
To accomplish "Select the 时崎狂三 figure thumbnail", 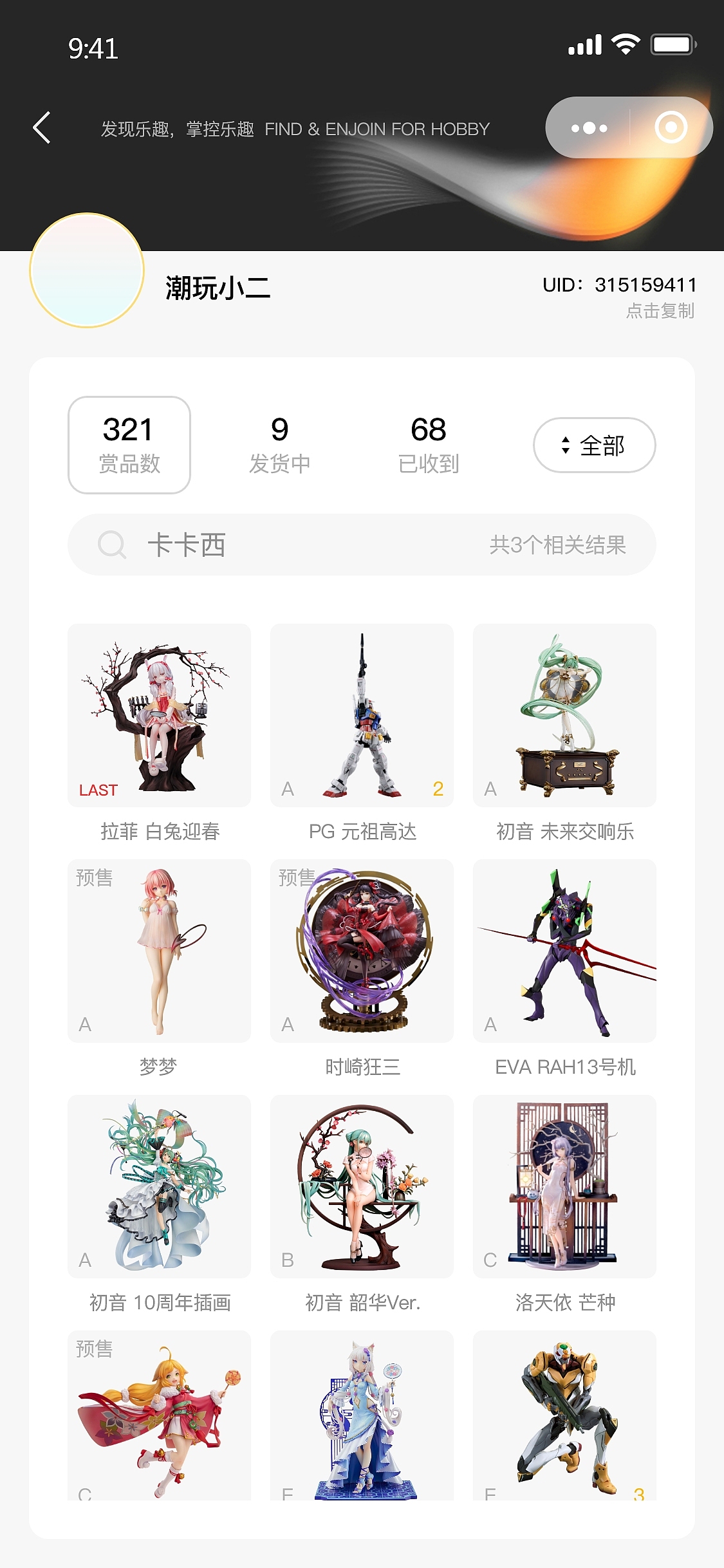I will 362,950.
